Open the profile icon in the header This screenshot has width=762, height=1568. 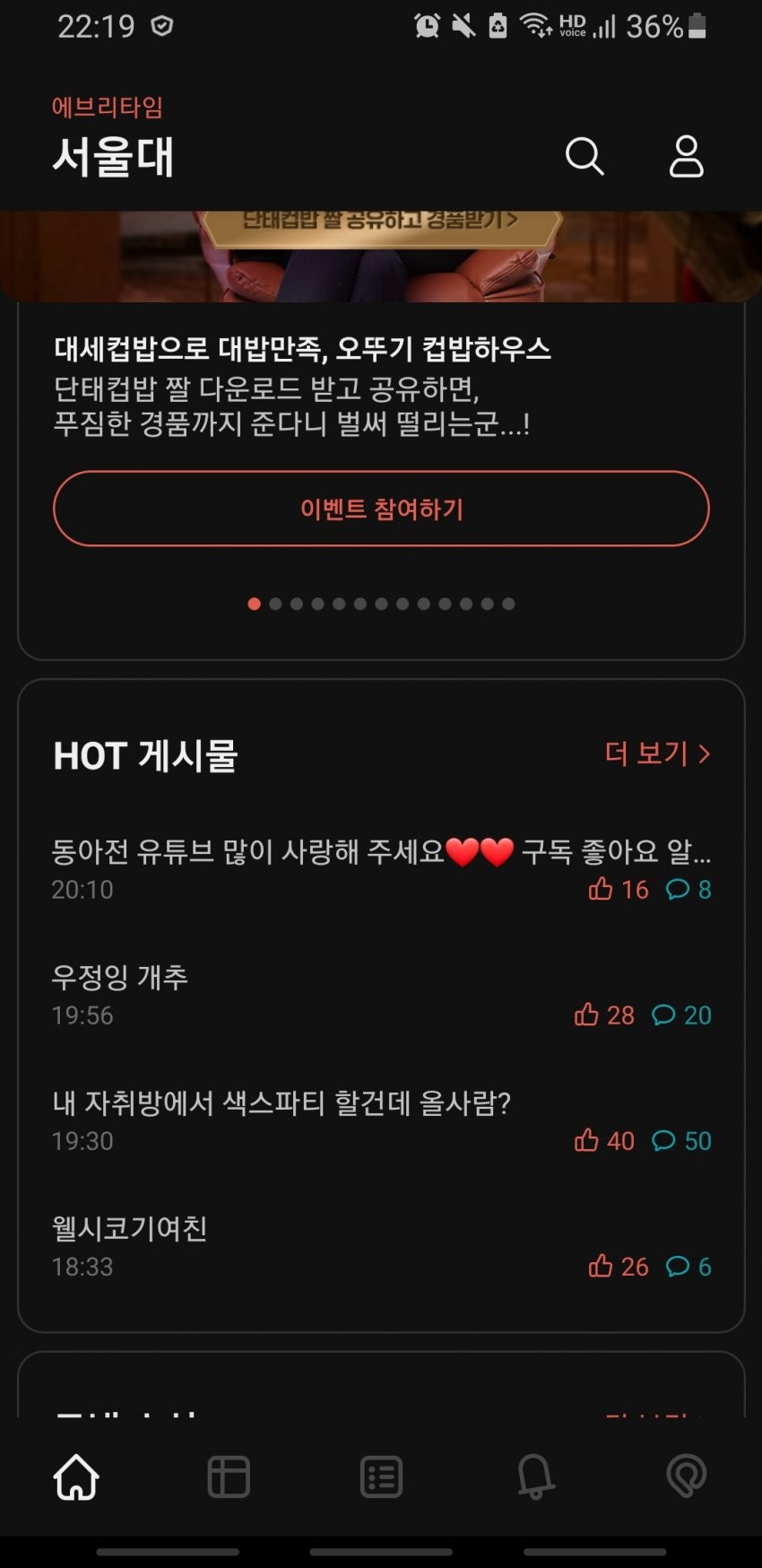click(x=686, y=157)
